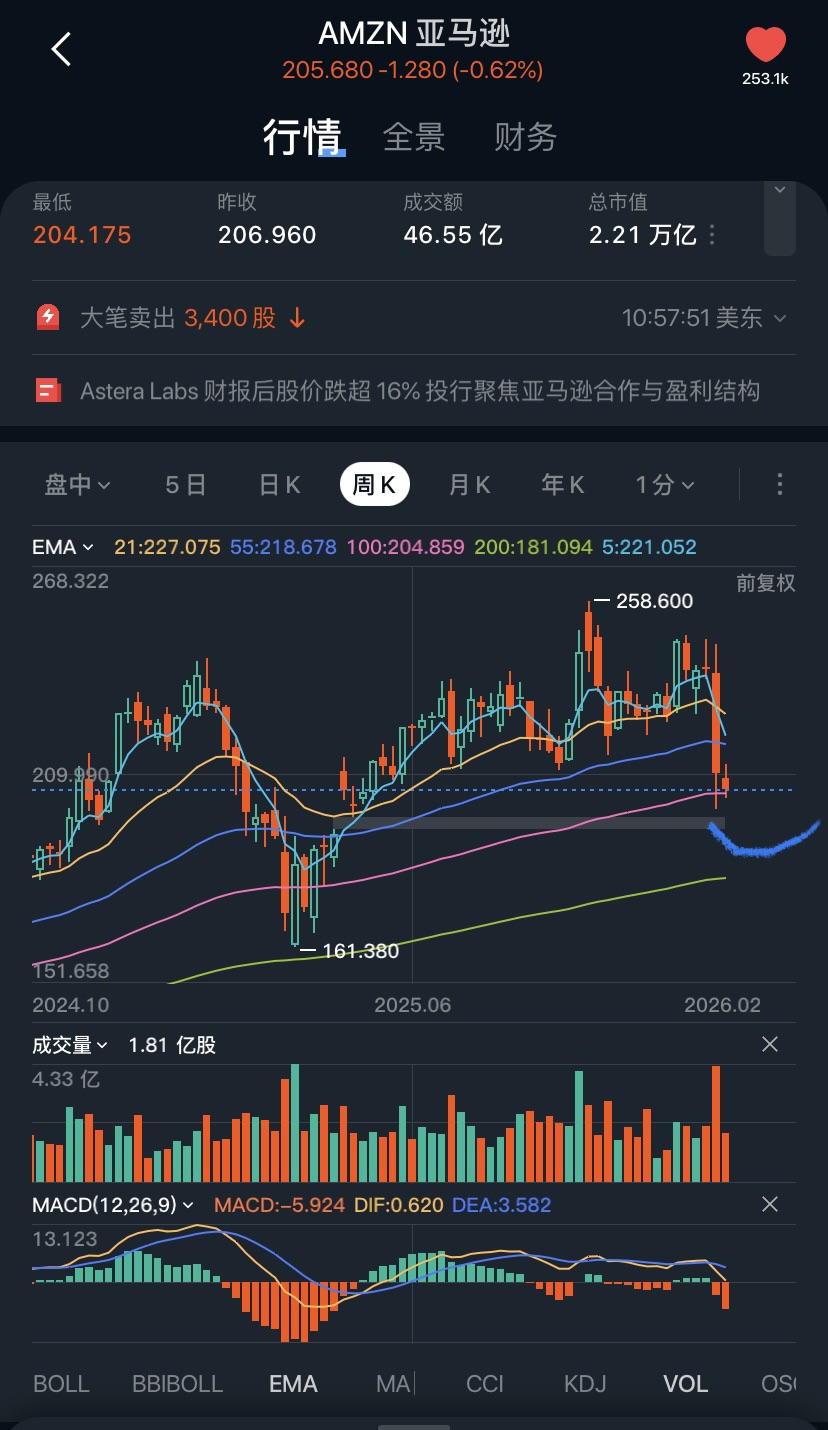The width and height of the screenshot is (828, 1430).
Task: Open the EMA indicator dropdown
Action: 63,547
